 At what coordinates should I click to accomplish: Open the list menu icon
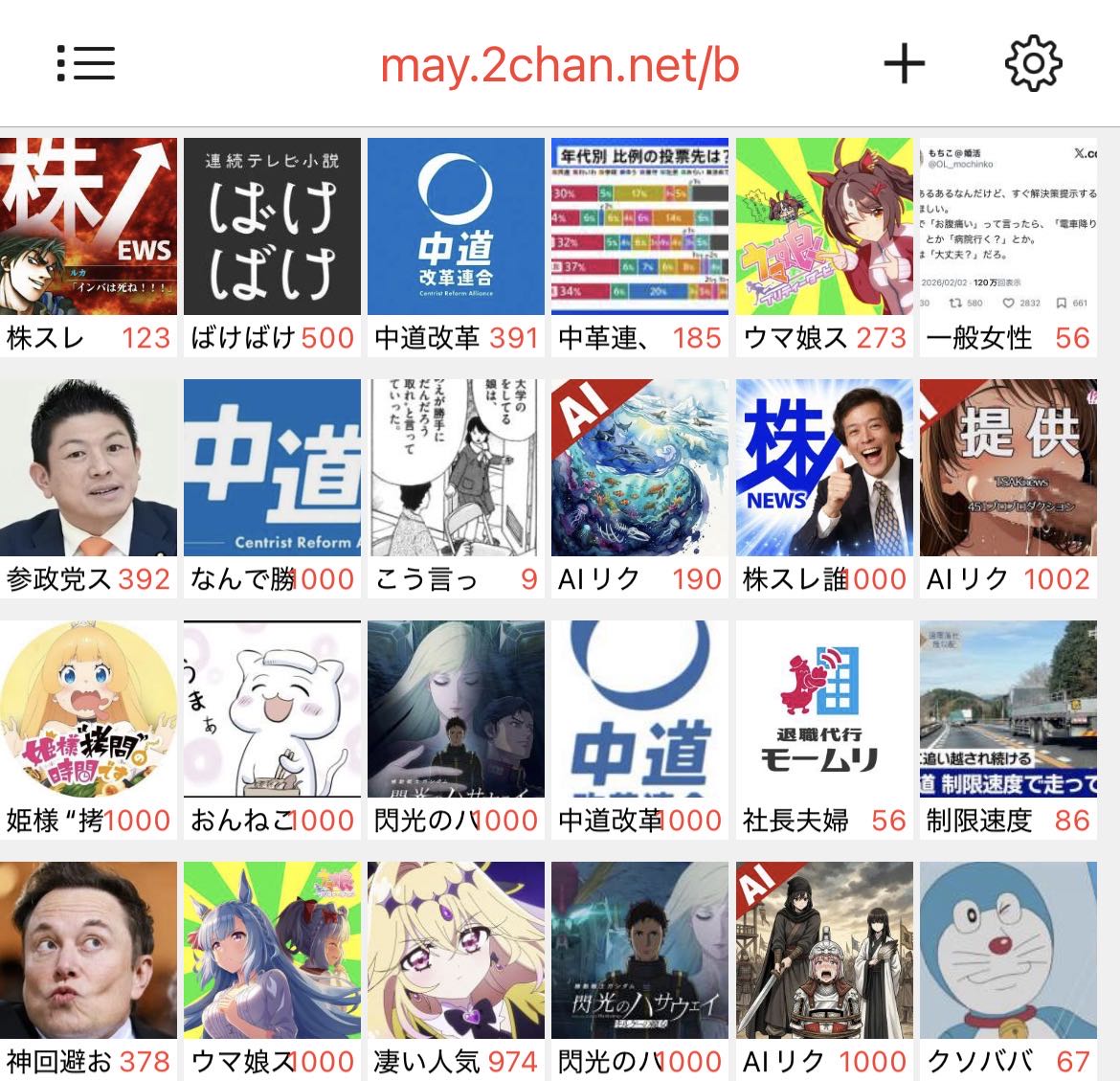86,64
